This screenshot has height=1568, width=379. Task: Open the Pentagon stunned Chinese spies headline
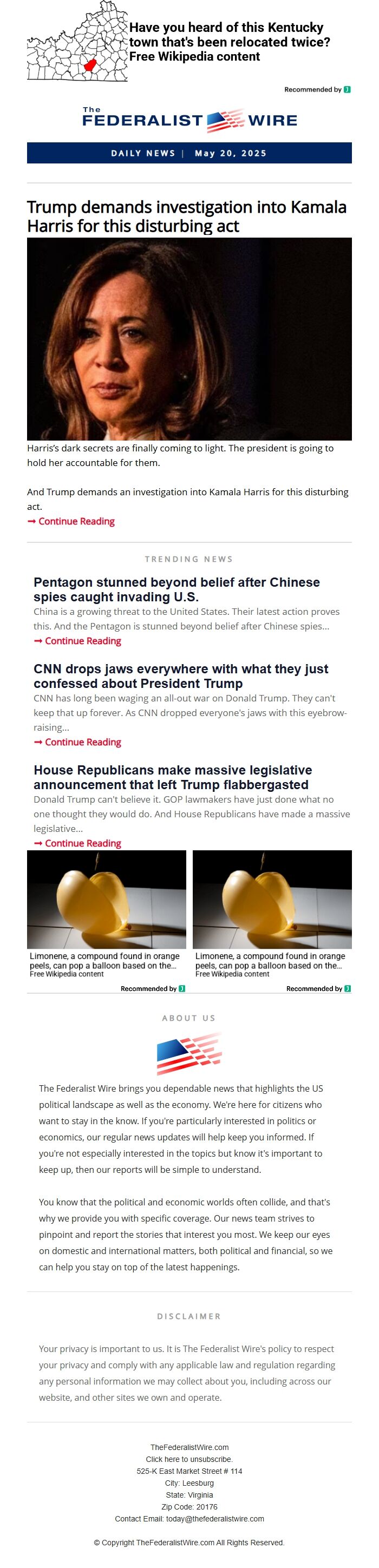pyautogui.click(x=177, y=589)
